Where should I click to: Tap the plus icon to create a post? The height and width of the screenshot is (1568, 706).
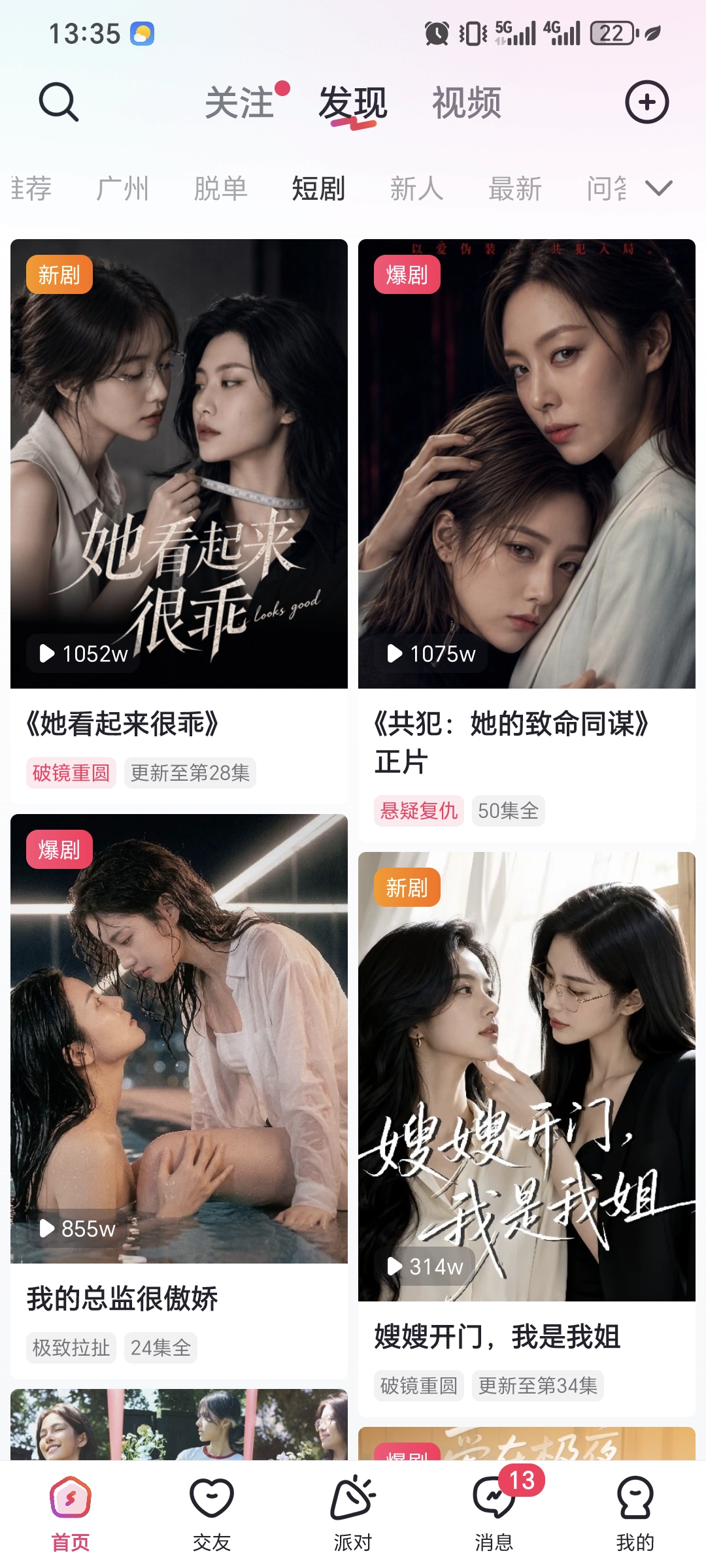pyautogui.click(x=647, y=102)
